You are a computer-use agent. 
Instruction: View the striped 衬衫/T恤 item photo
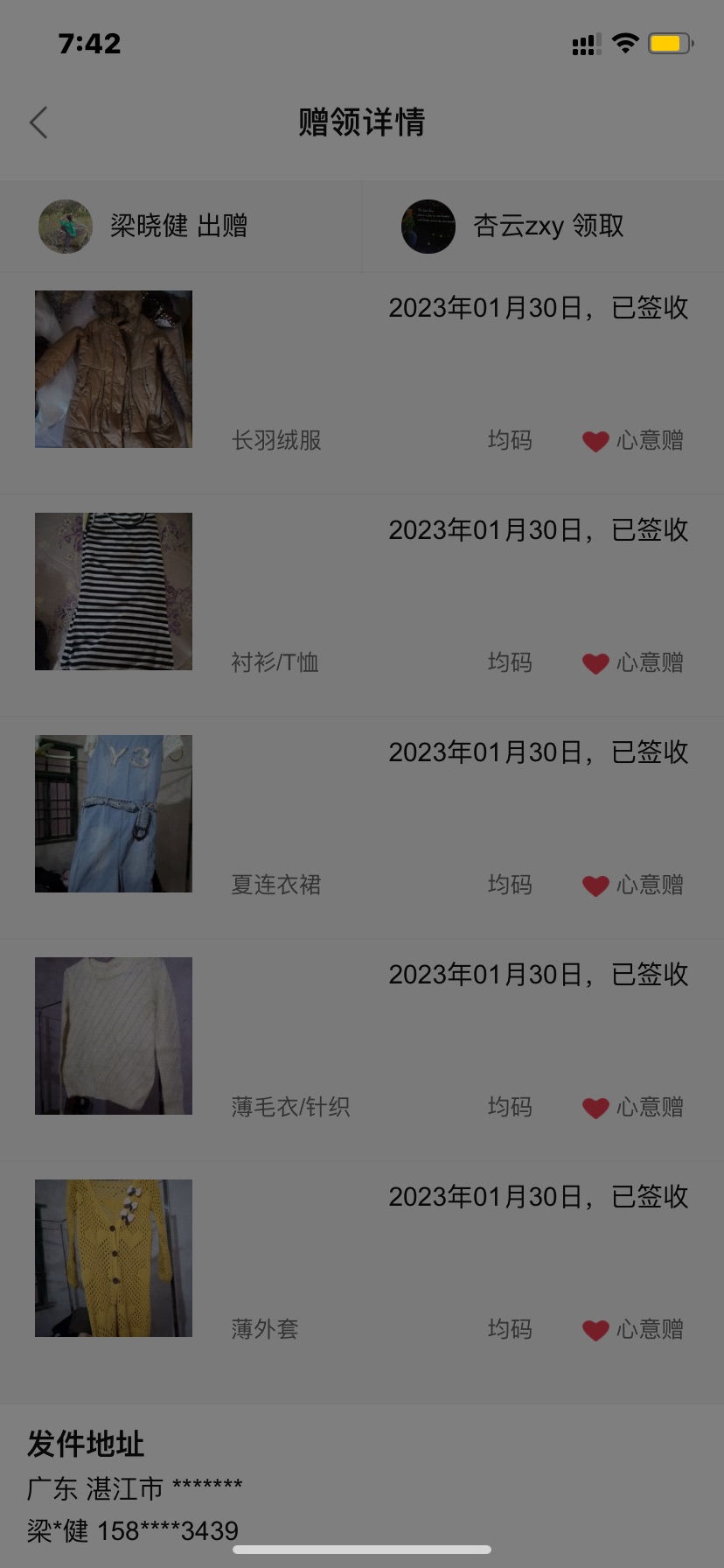tap(114, 591)
